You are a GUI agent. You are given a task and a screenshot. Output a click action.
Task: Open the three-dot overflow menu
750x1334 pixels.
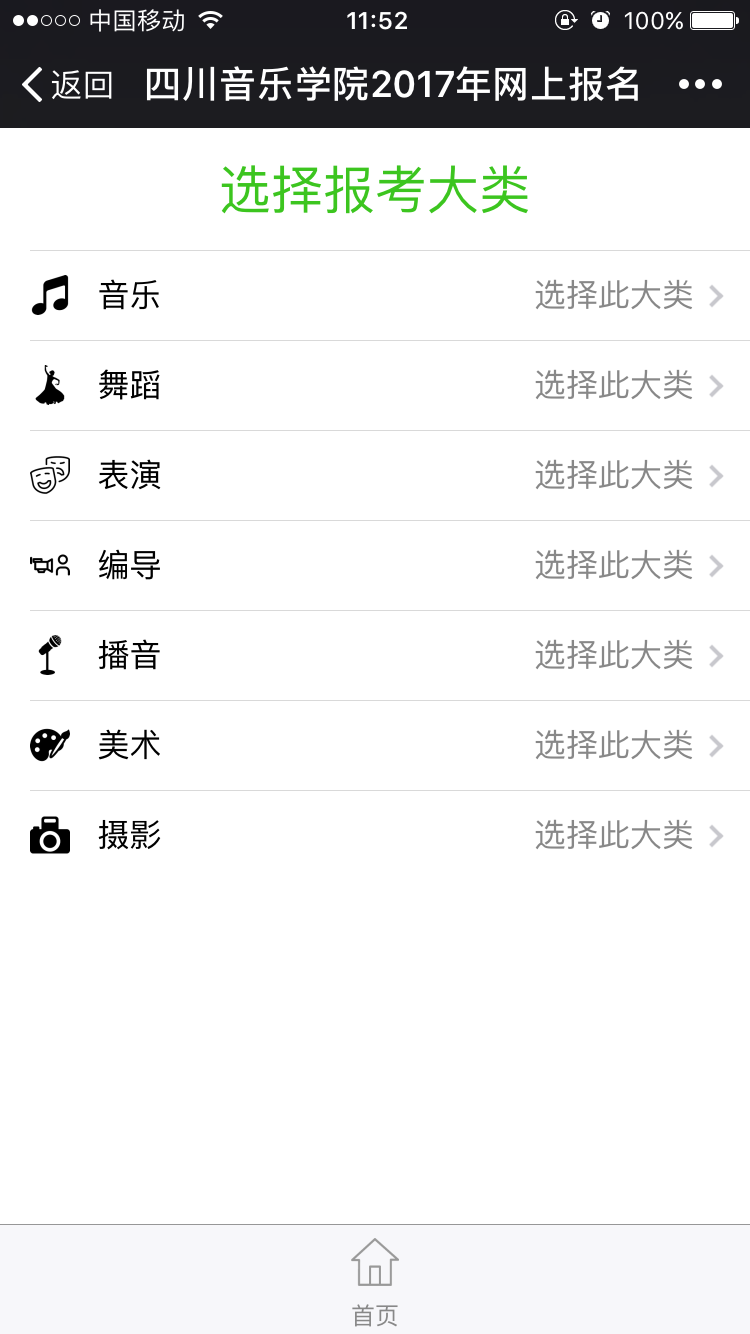(x=700, y=85)
